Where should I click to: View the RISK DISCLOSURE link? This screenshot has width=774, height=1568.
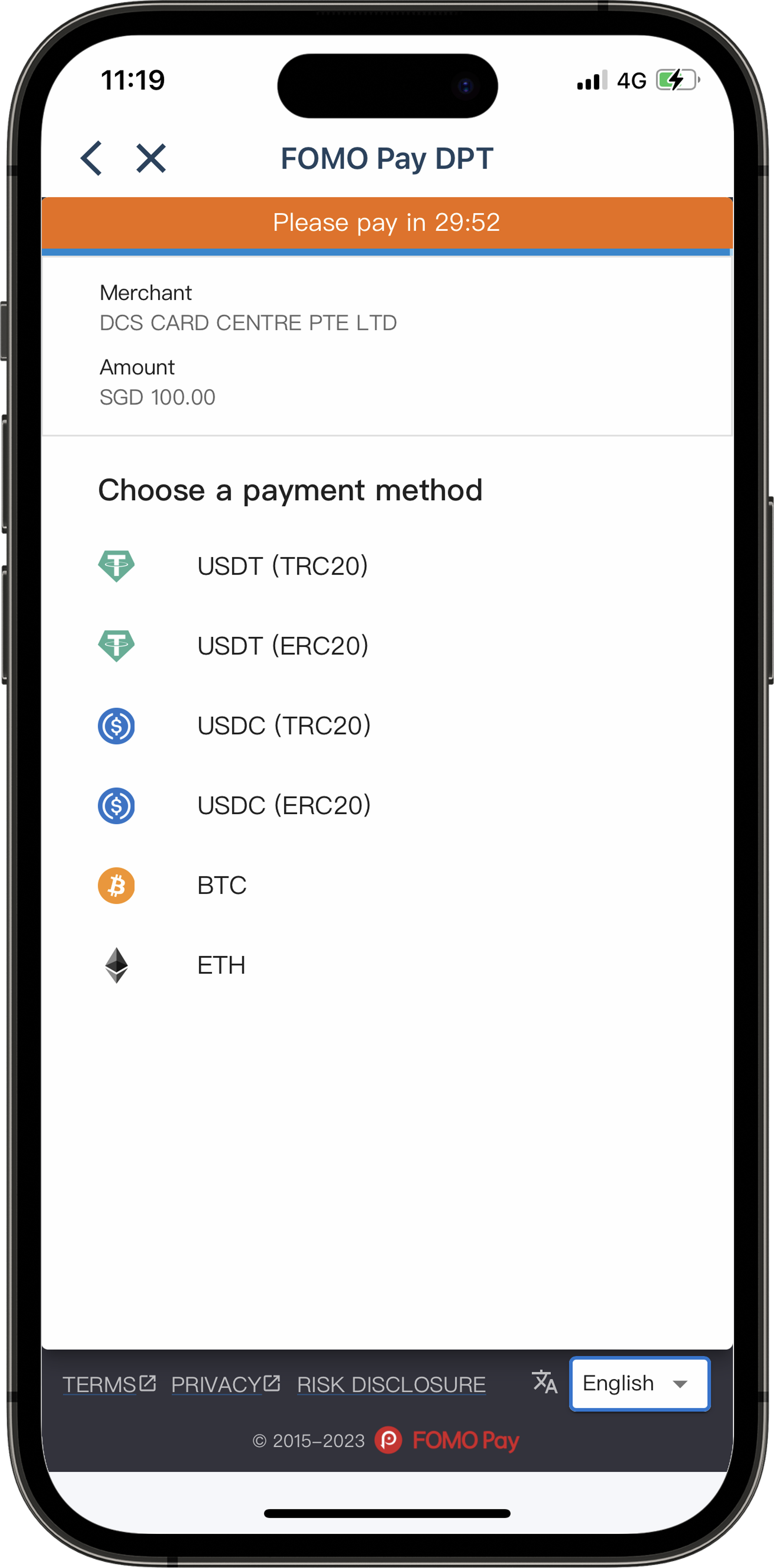click(391, 1384)
